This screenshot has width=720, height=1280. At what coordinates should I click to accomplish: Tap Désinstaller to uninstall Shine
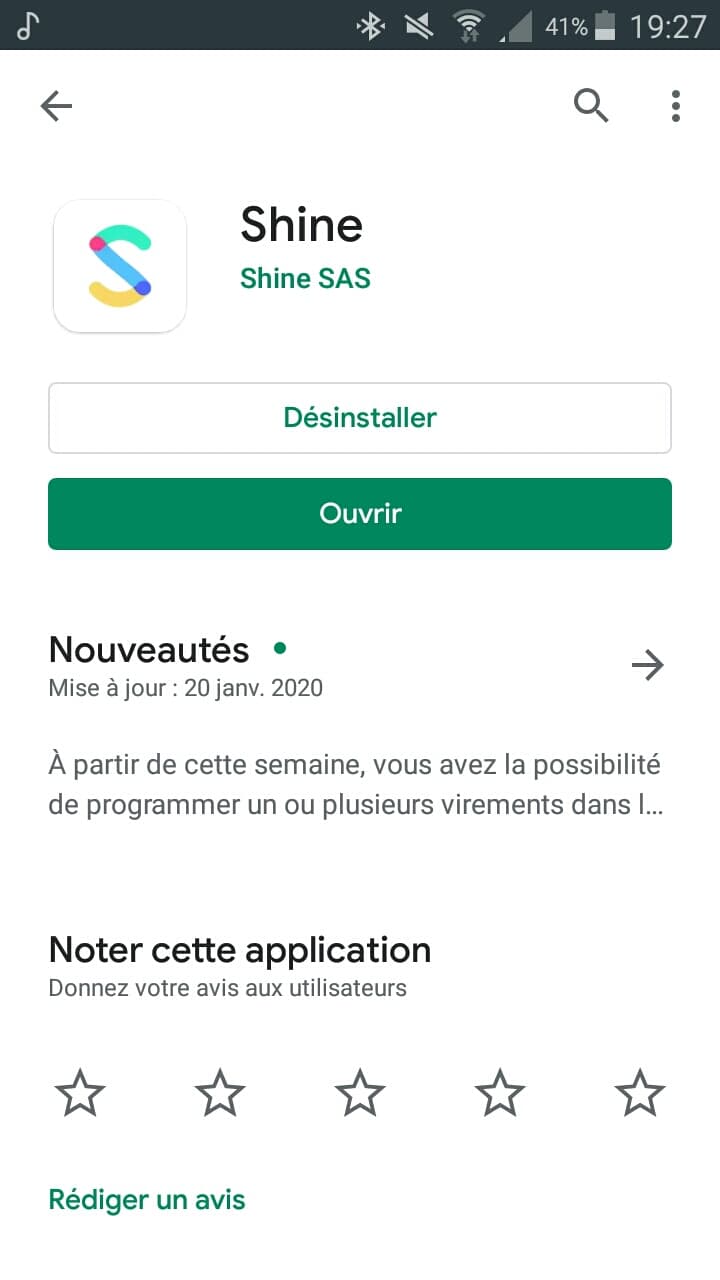tap(360, 417)
